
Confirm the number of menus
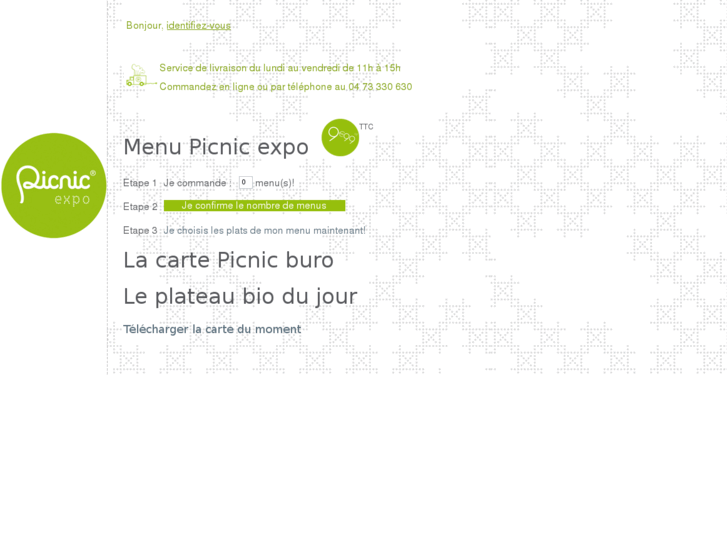pyautogui.click(x=254, y=206)
